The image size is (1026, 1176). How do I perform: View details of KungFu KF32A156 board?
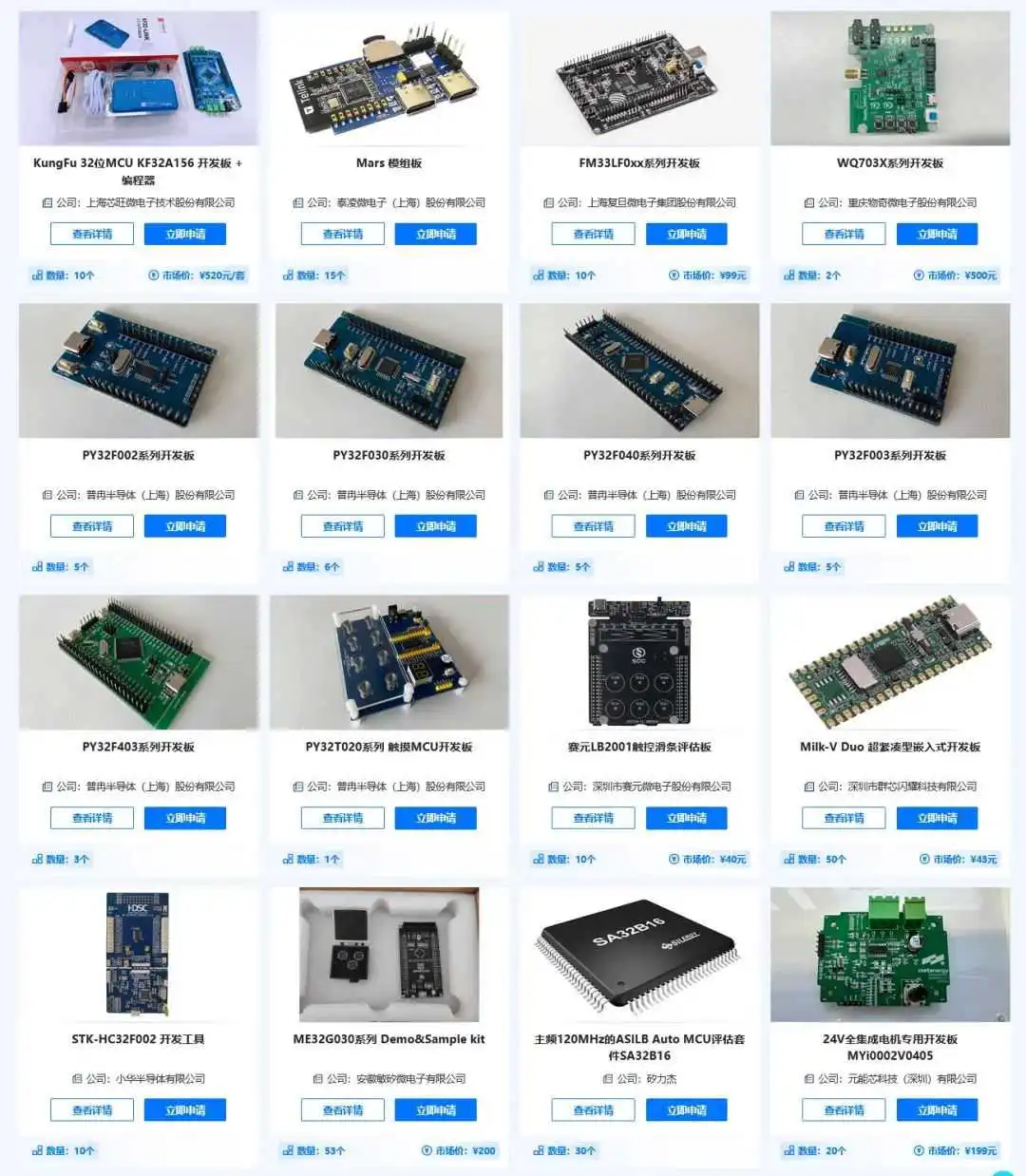tap(92, 234)
